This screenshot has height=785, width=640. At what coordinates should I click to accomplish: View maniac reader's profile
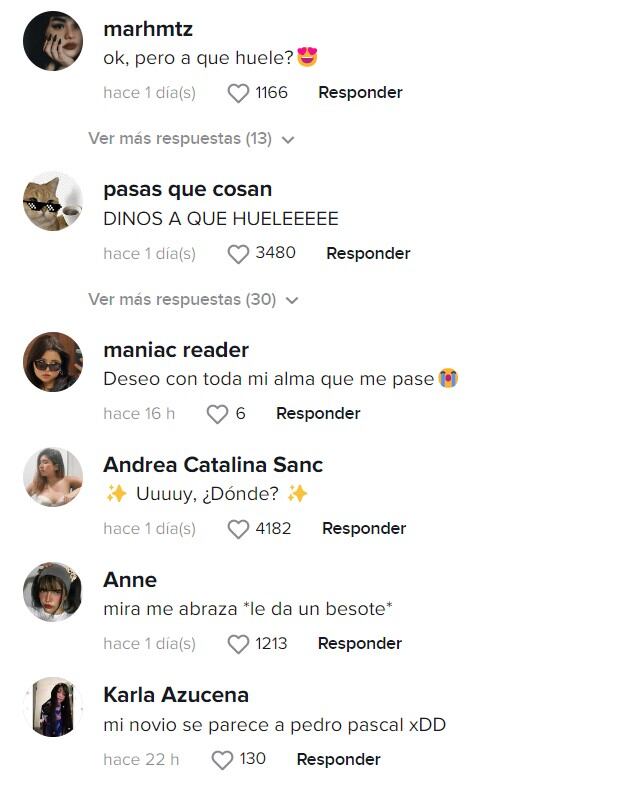[x=53, y=362]
